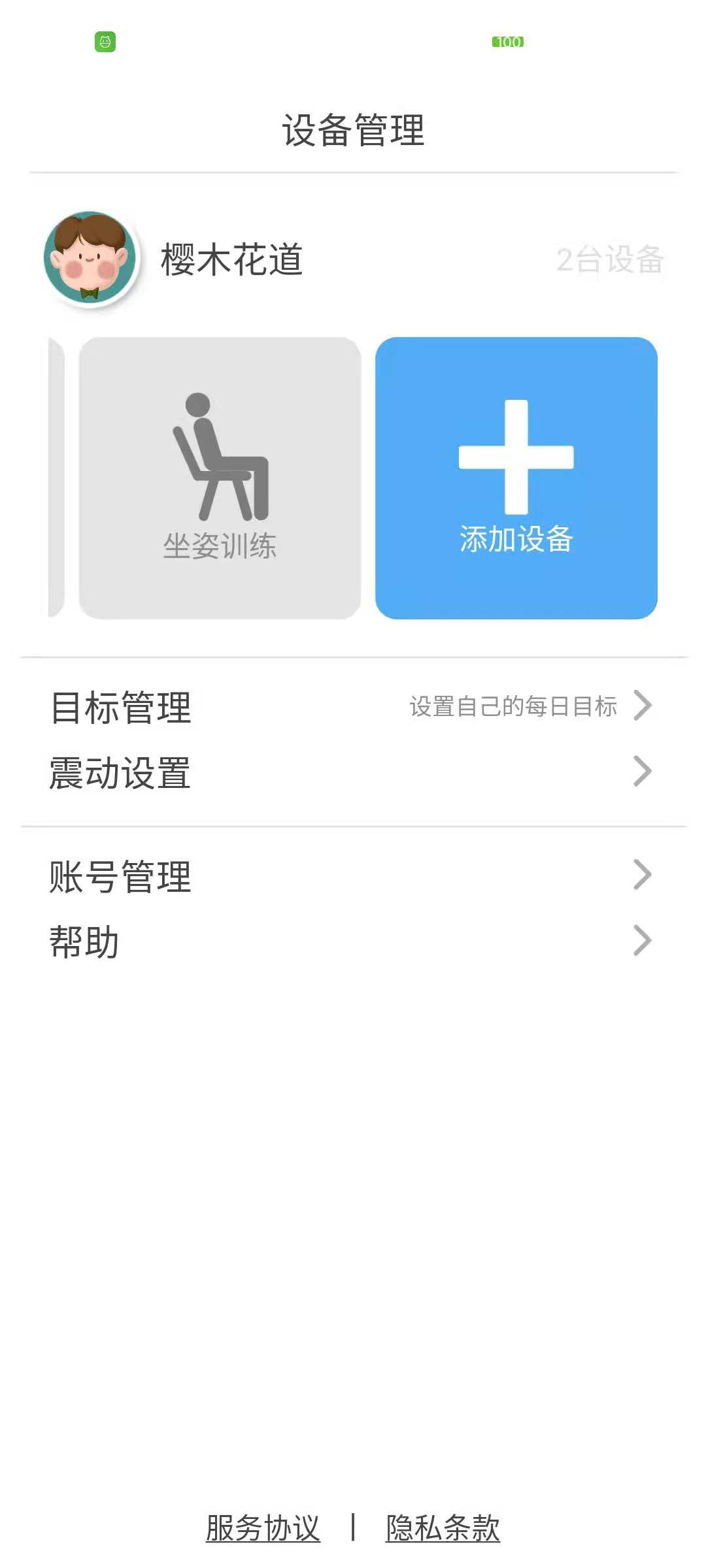Open the 帮助 help row
Viewport: 706px width, 1568px height.
(353, 941)
